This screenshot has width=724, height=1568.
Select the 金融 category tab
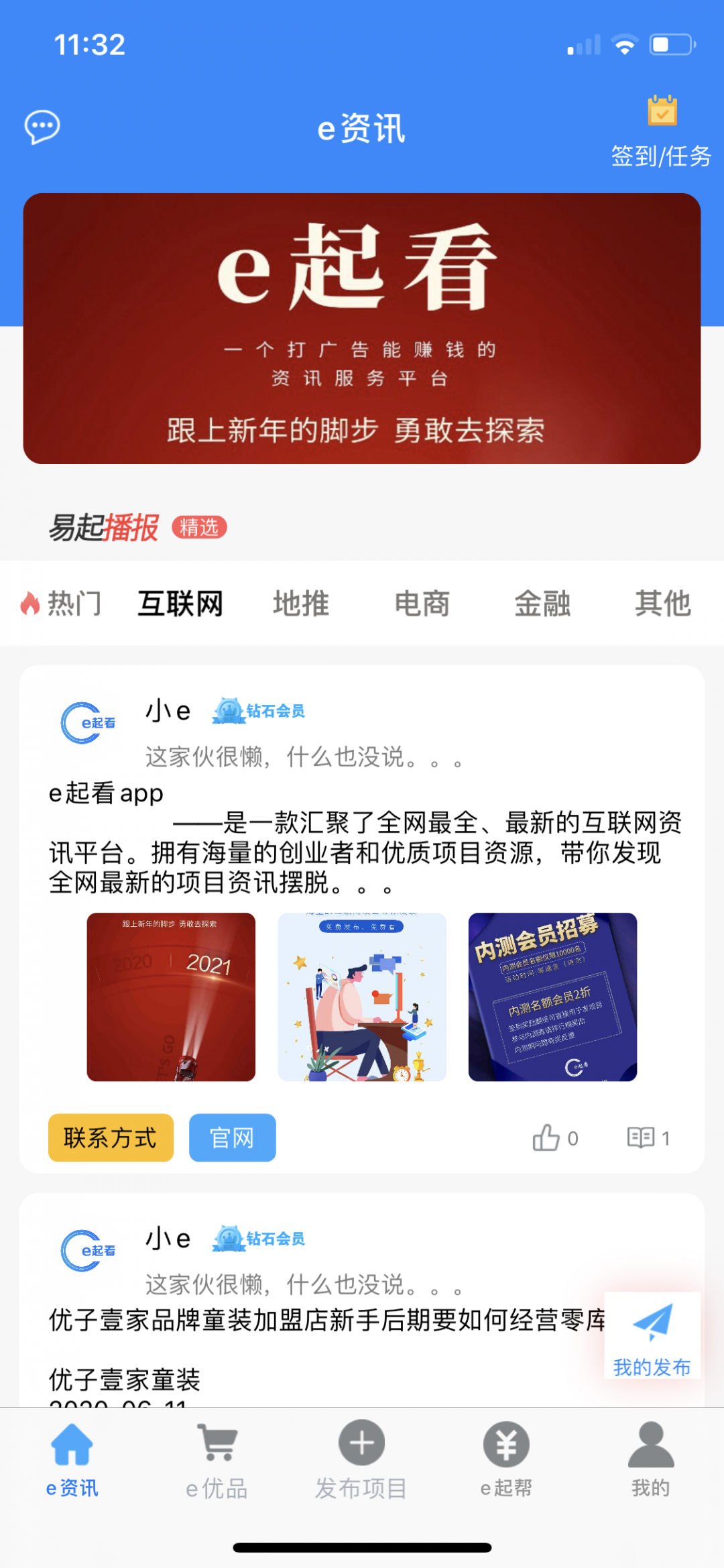click(x=542, y=604)
